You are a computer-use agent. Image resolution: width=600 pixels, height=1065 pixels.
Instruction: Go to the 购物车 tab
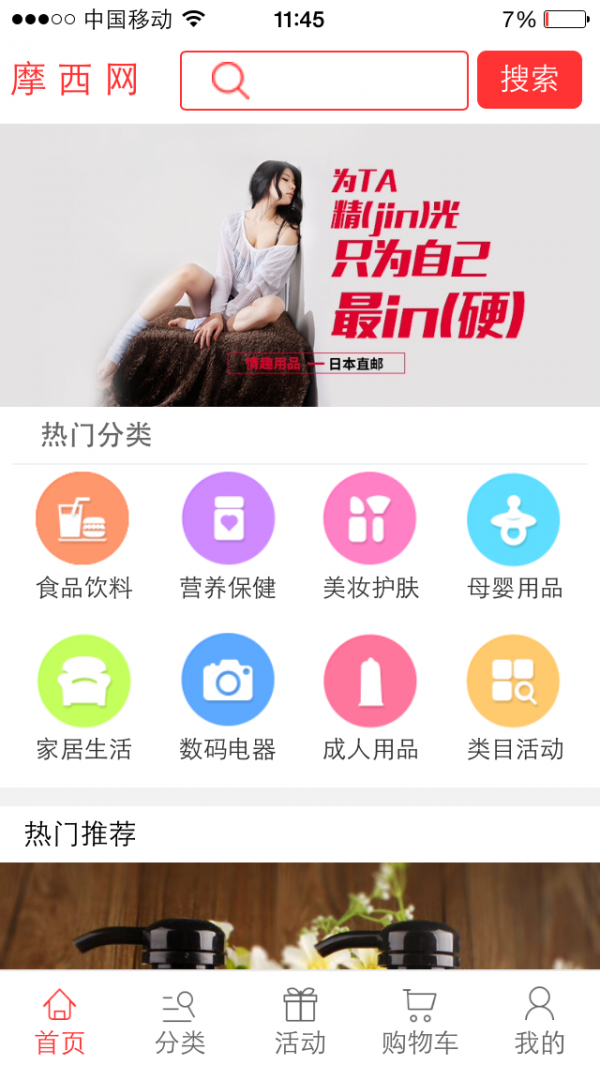coord(420,1020)
